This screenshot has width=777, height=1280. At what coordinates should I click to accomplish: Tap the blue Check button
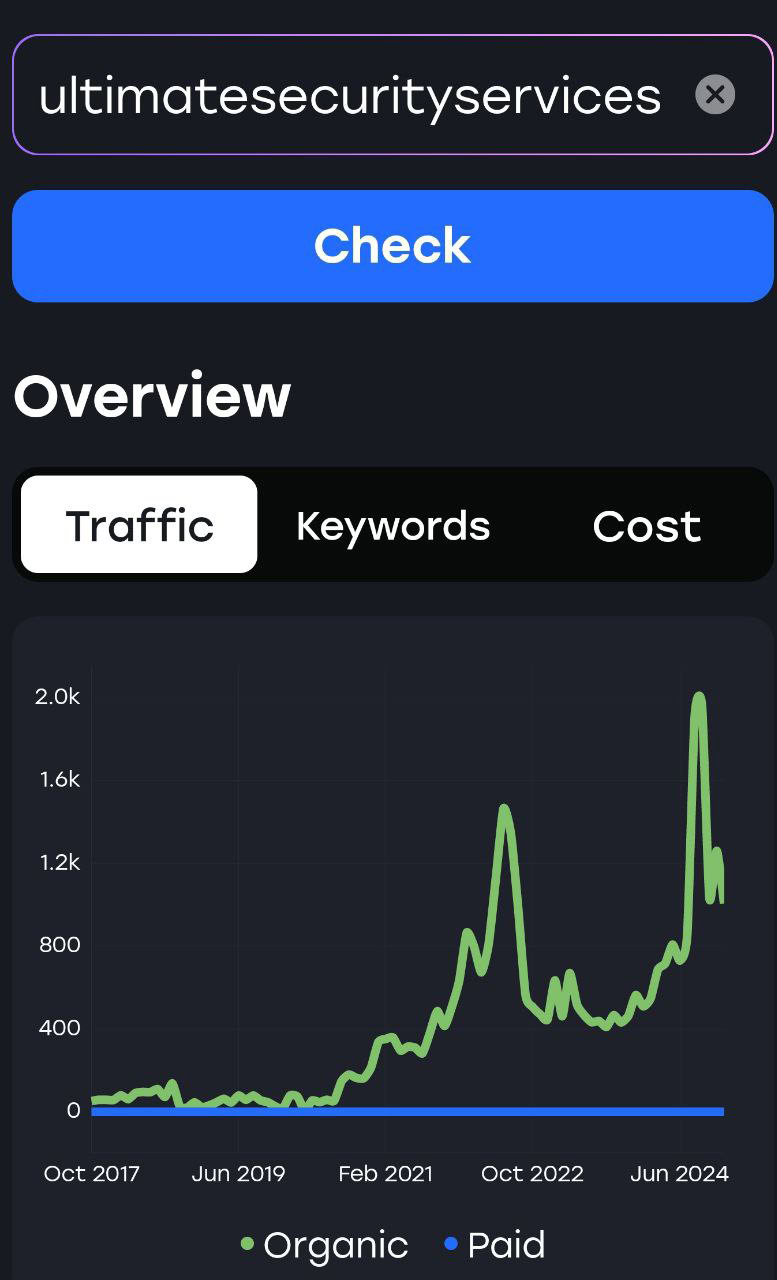[392, 246]
